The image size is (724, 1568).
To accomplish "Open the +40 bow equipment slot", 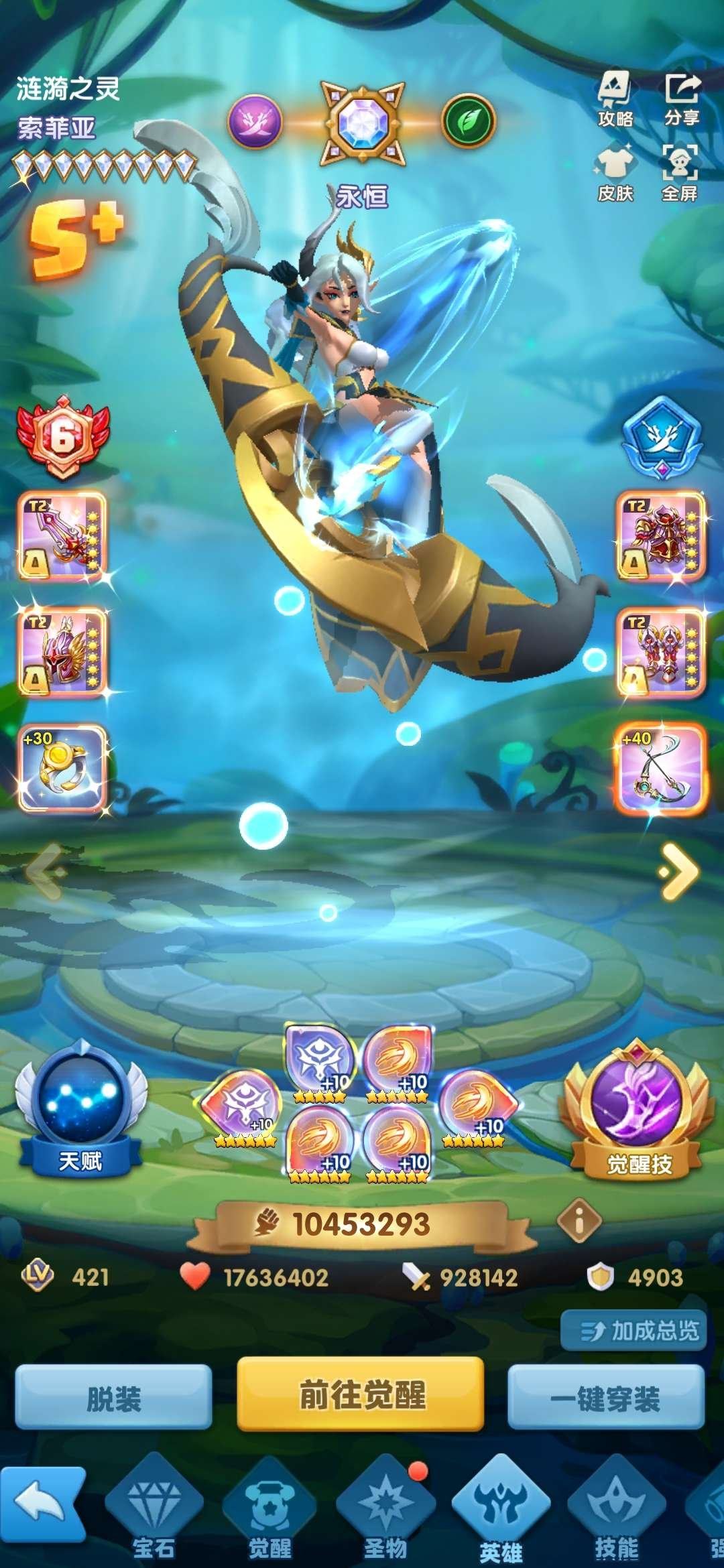I will [660, 769].
